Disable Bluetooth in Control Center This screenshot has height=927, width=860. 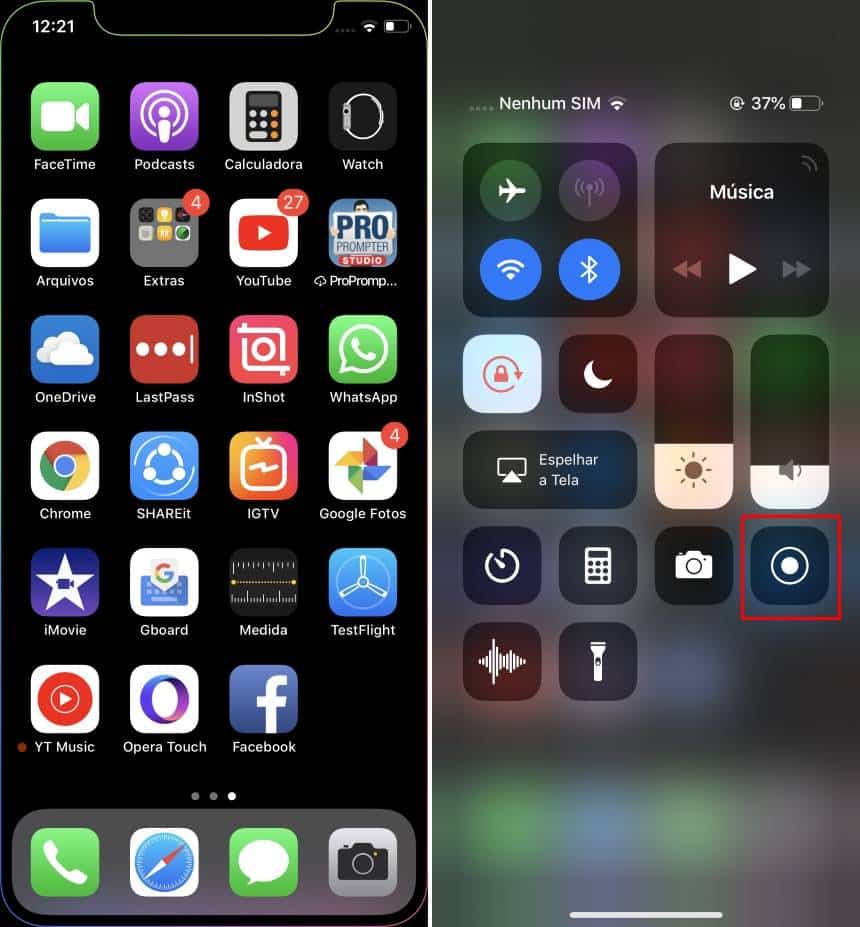point(589,269)
